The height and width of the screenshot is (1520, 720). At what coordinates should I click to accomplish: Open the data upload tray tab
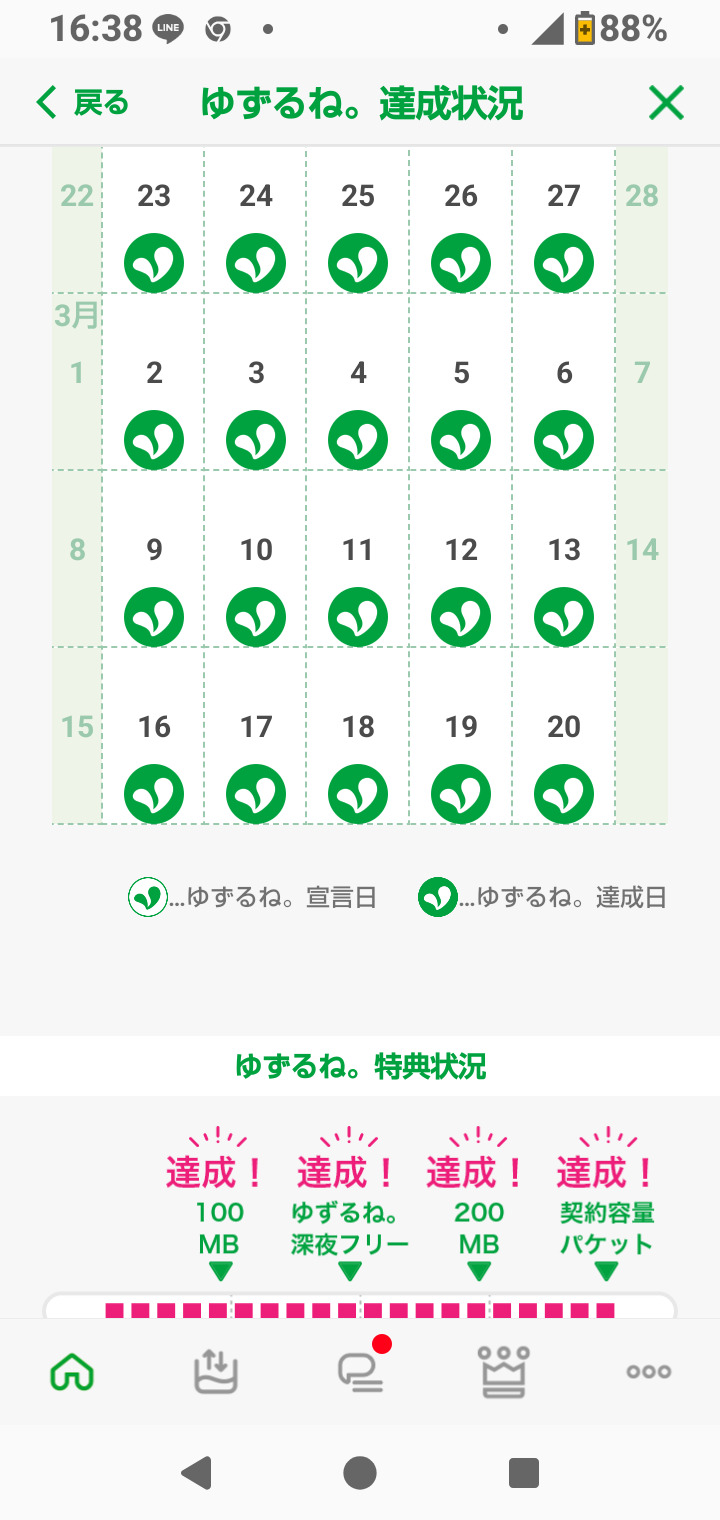[216, 1371]
